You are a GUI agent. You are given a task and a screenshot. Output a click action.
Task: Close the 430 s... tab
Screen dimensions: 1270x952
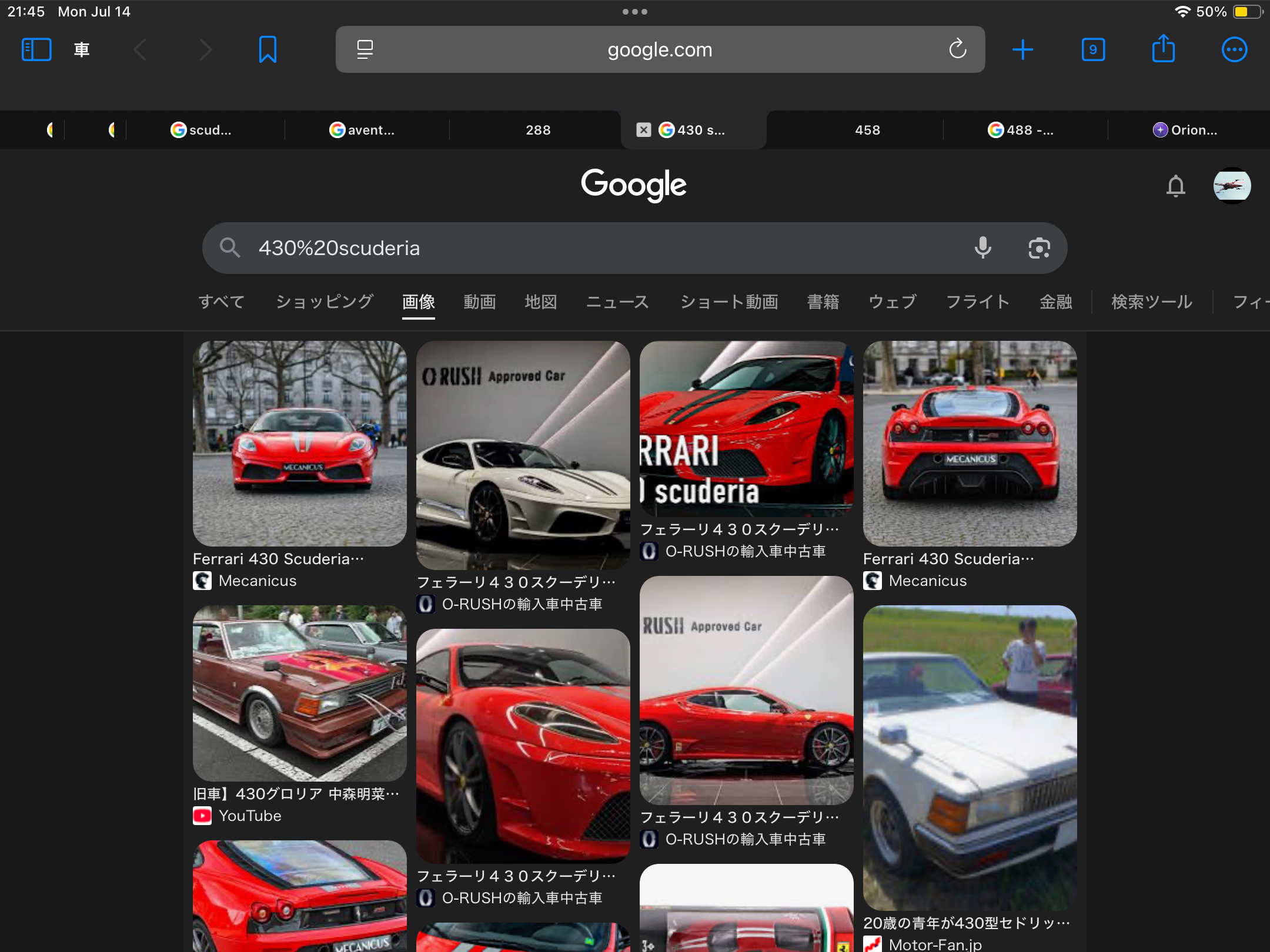tap(644, 130)
